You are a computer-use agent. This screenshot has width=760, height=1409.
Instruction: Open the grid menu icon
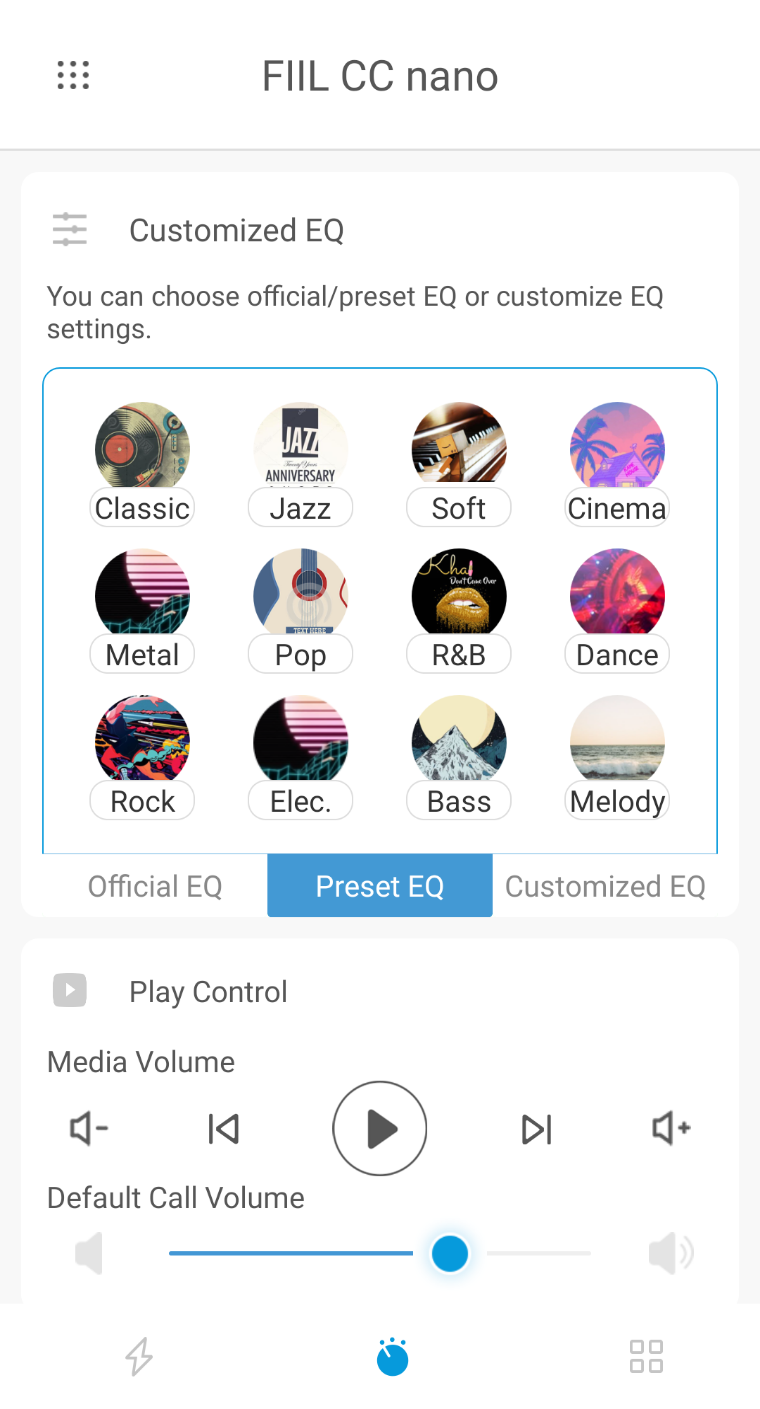pos(73,76)
